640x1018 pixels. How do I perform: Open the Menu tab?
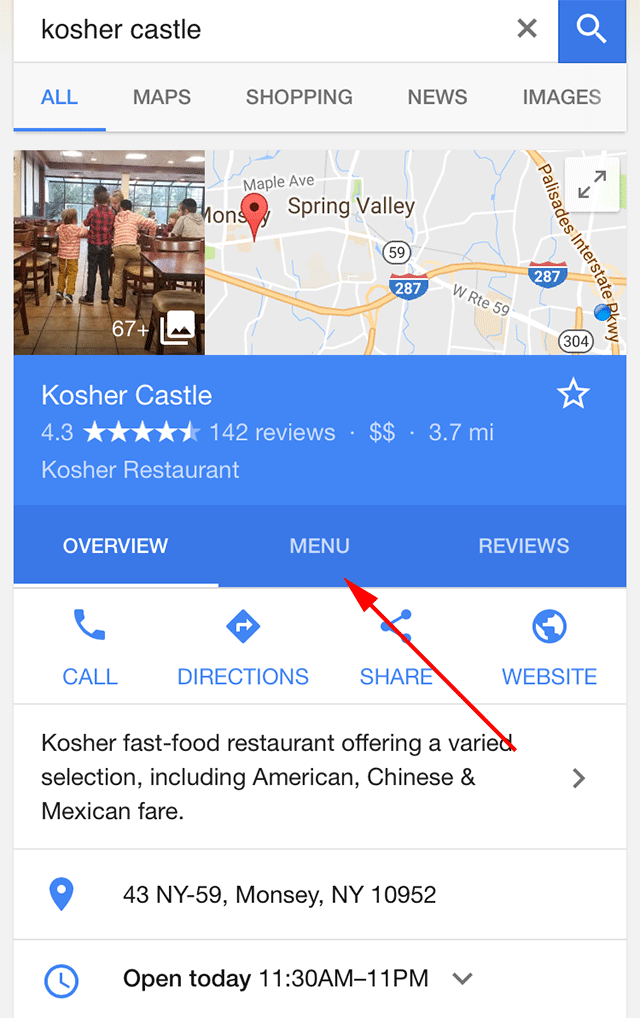point(319,546)
